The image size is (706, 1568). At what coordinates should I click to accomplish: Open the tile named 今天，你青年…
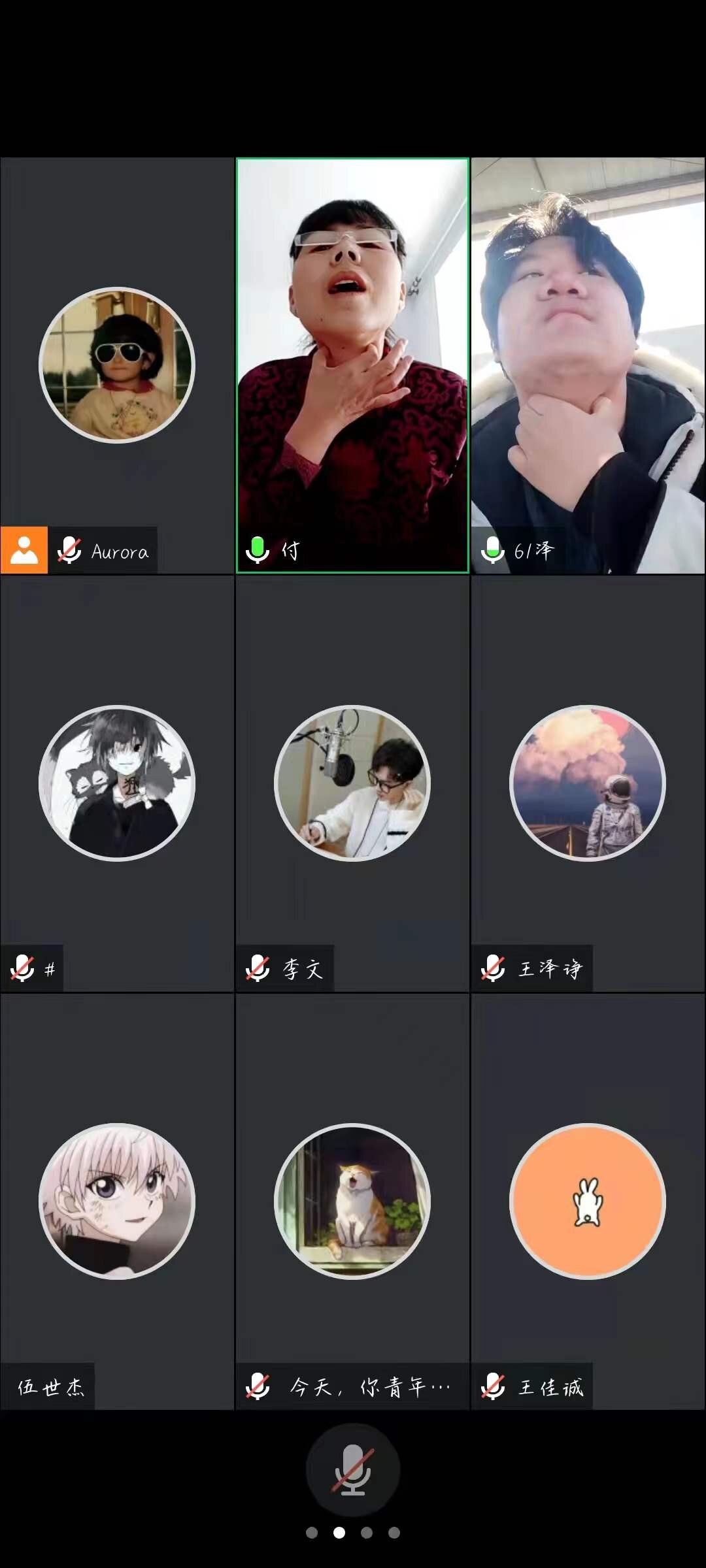[x=352, y=1201]
